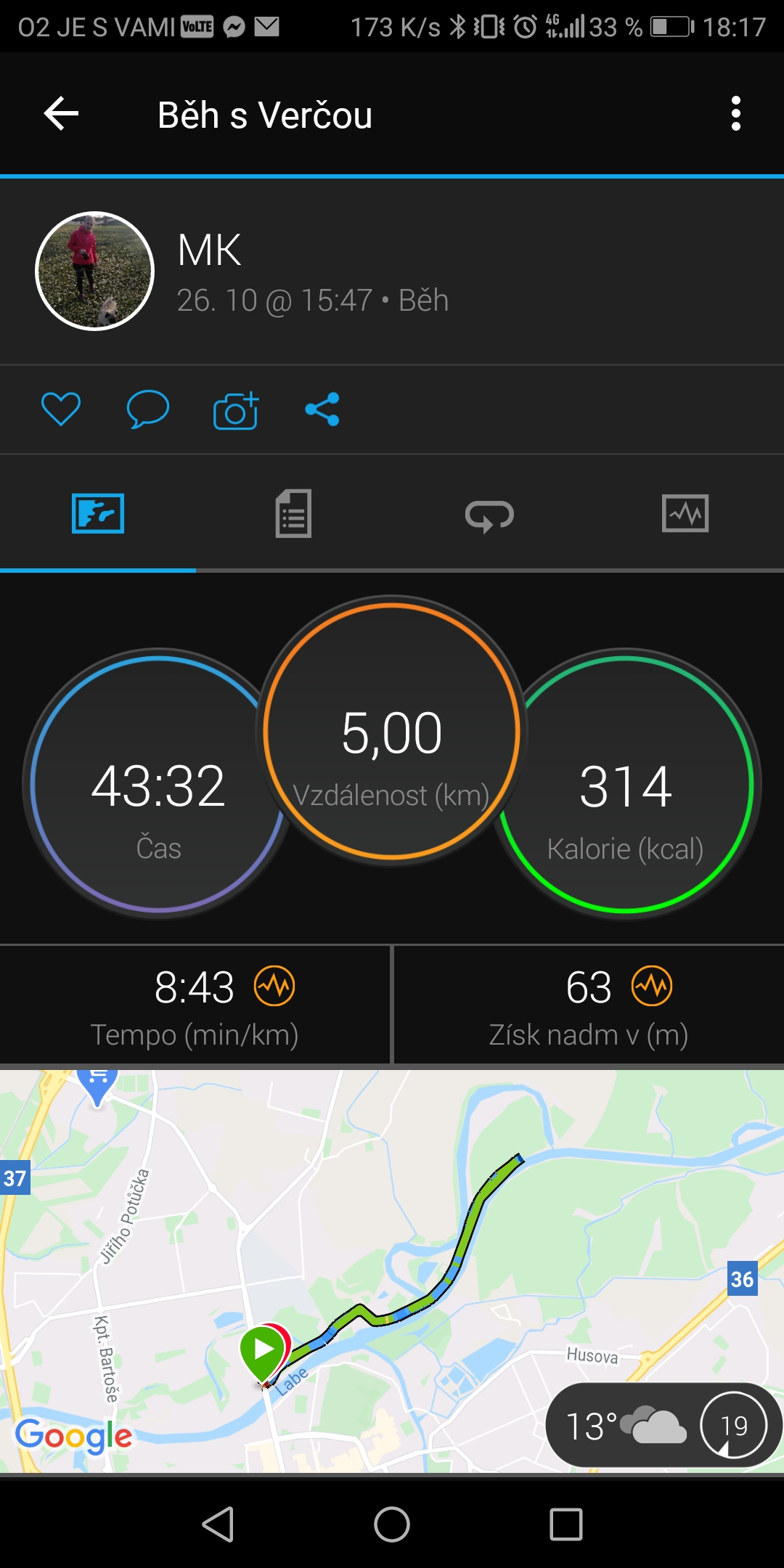Screen dimensions: 784x1568
Task: Tap the system home button
Action: coord(392,1524)
